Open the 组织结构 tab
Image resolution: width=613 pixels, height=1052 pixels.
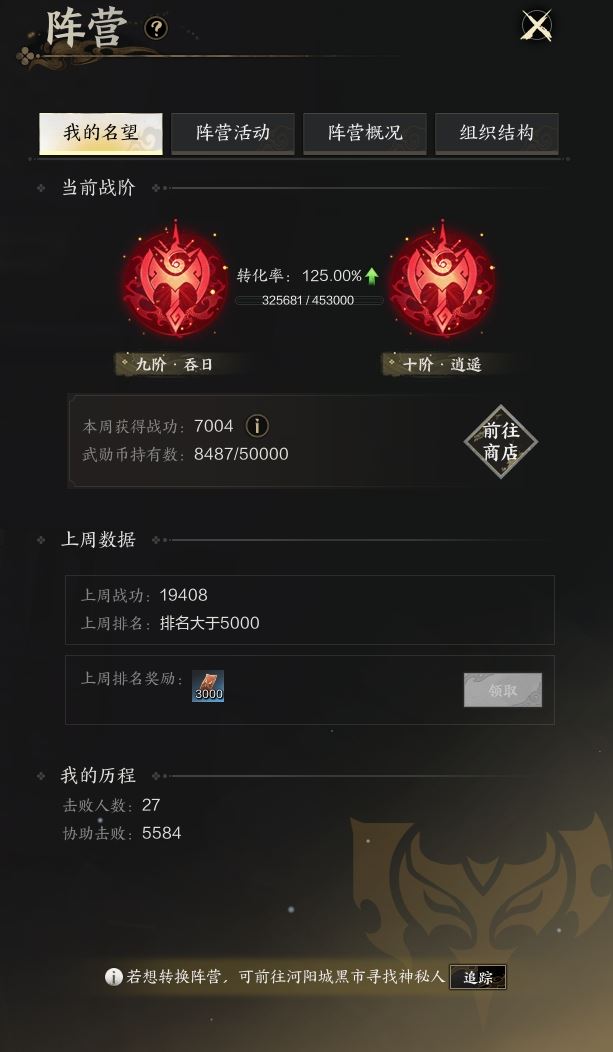pyautogui.click(x=497, y=133)
